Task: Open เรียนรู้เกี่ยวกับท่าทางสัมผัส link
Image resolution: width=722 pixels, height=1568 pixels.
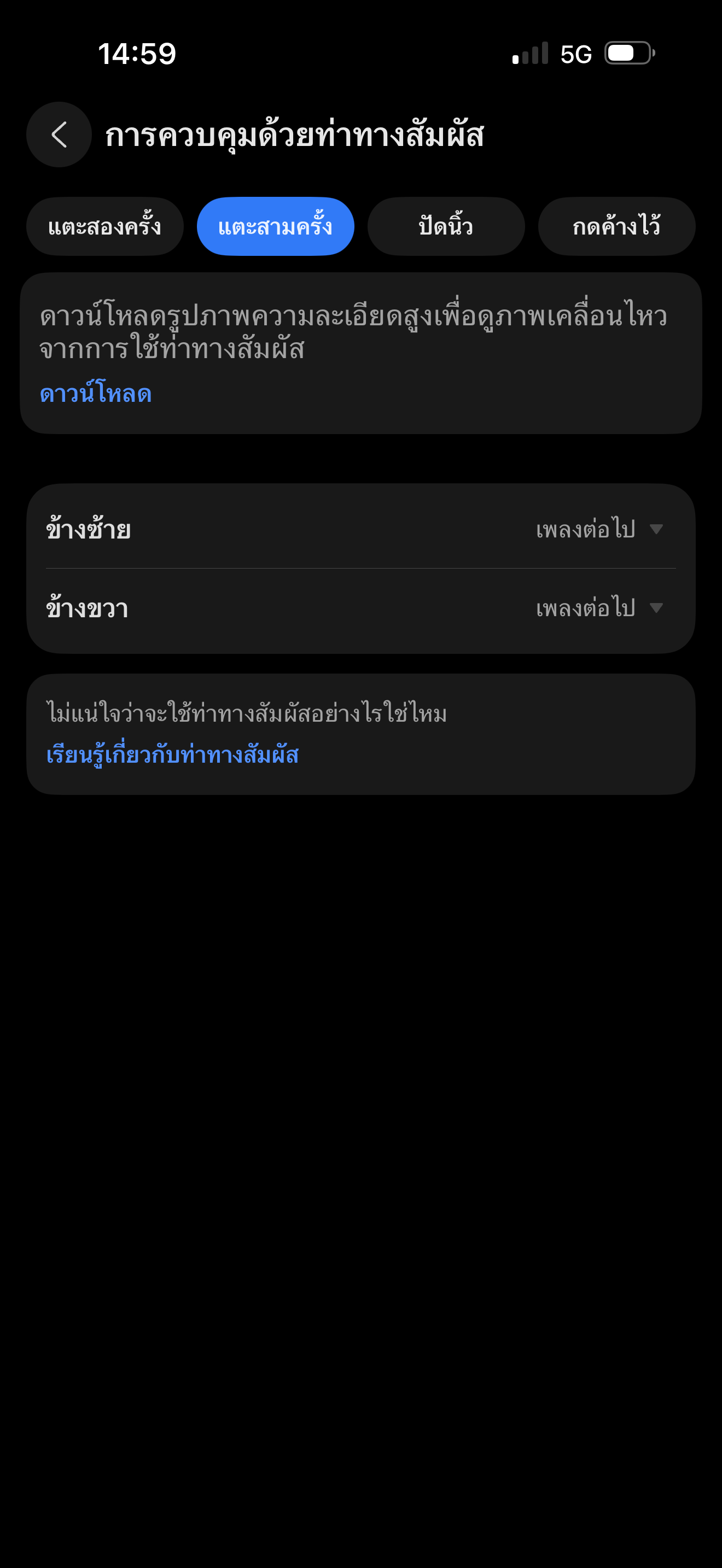Action: coord(172,755)
